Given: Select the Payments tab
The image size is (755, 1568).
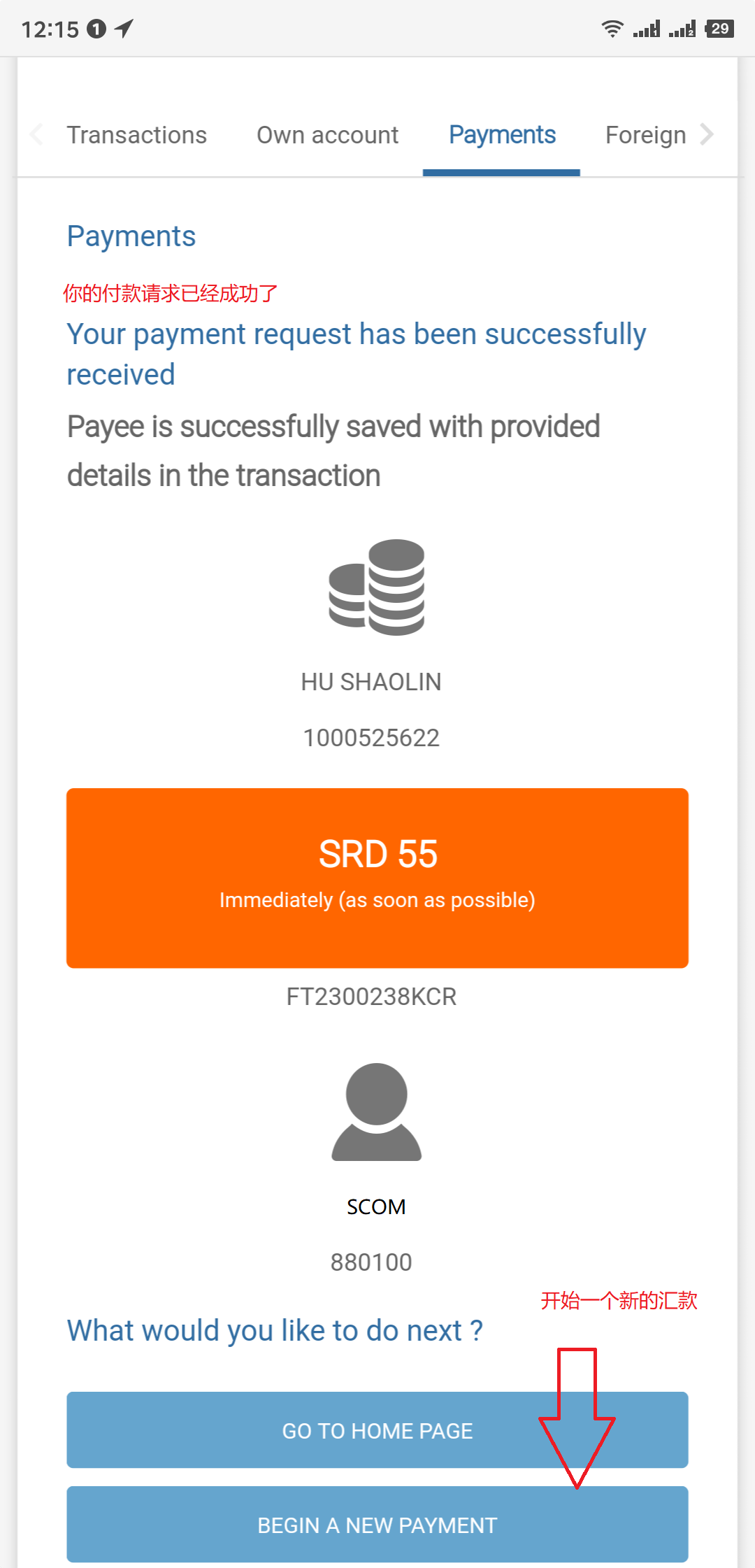Looking at the screenshot, I should pos(502,135).
